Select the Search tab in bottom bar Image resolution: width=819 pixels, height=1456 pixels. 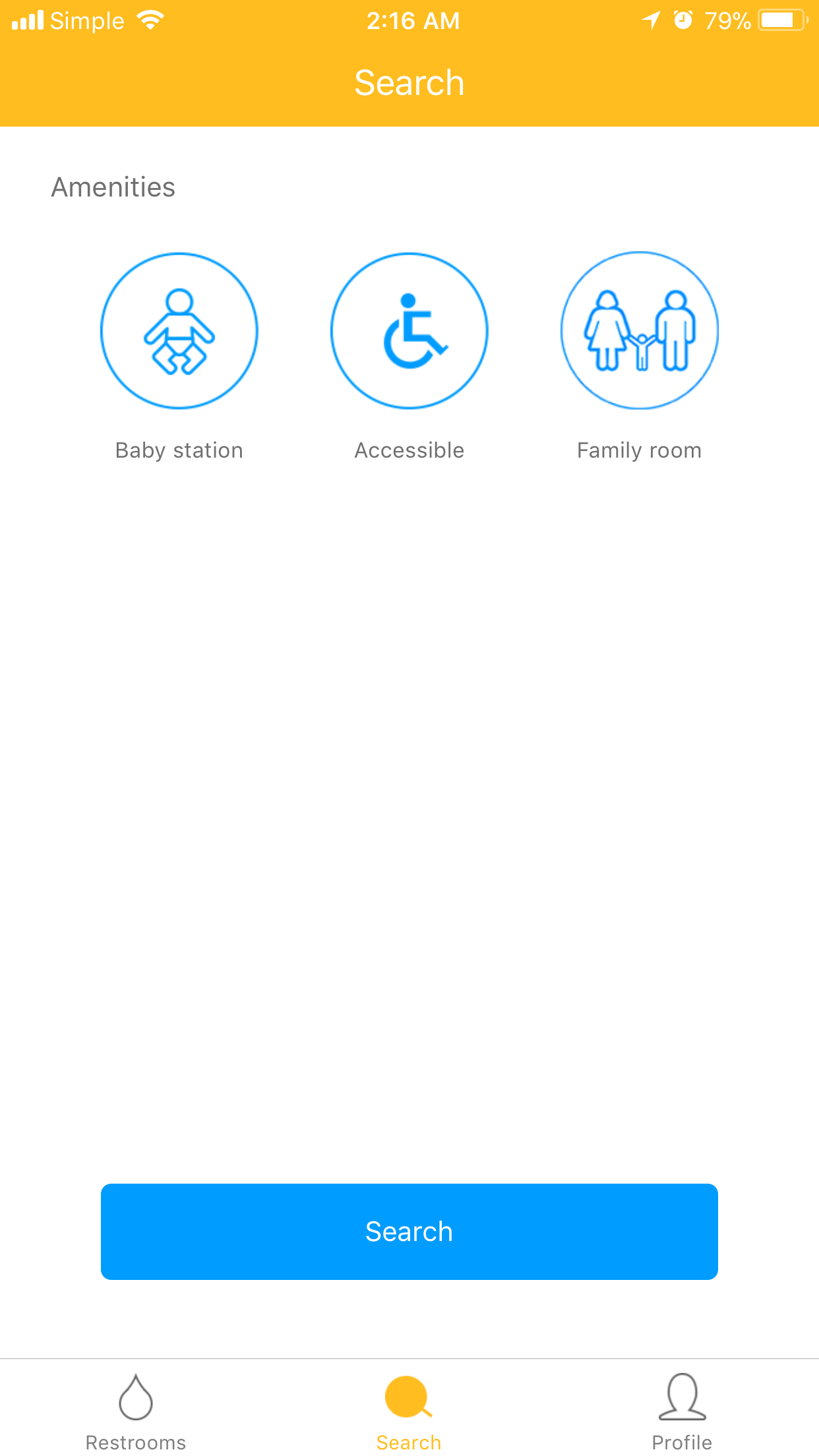click(x=409, y=1411)
